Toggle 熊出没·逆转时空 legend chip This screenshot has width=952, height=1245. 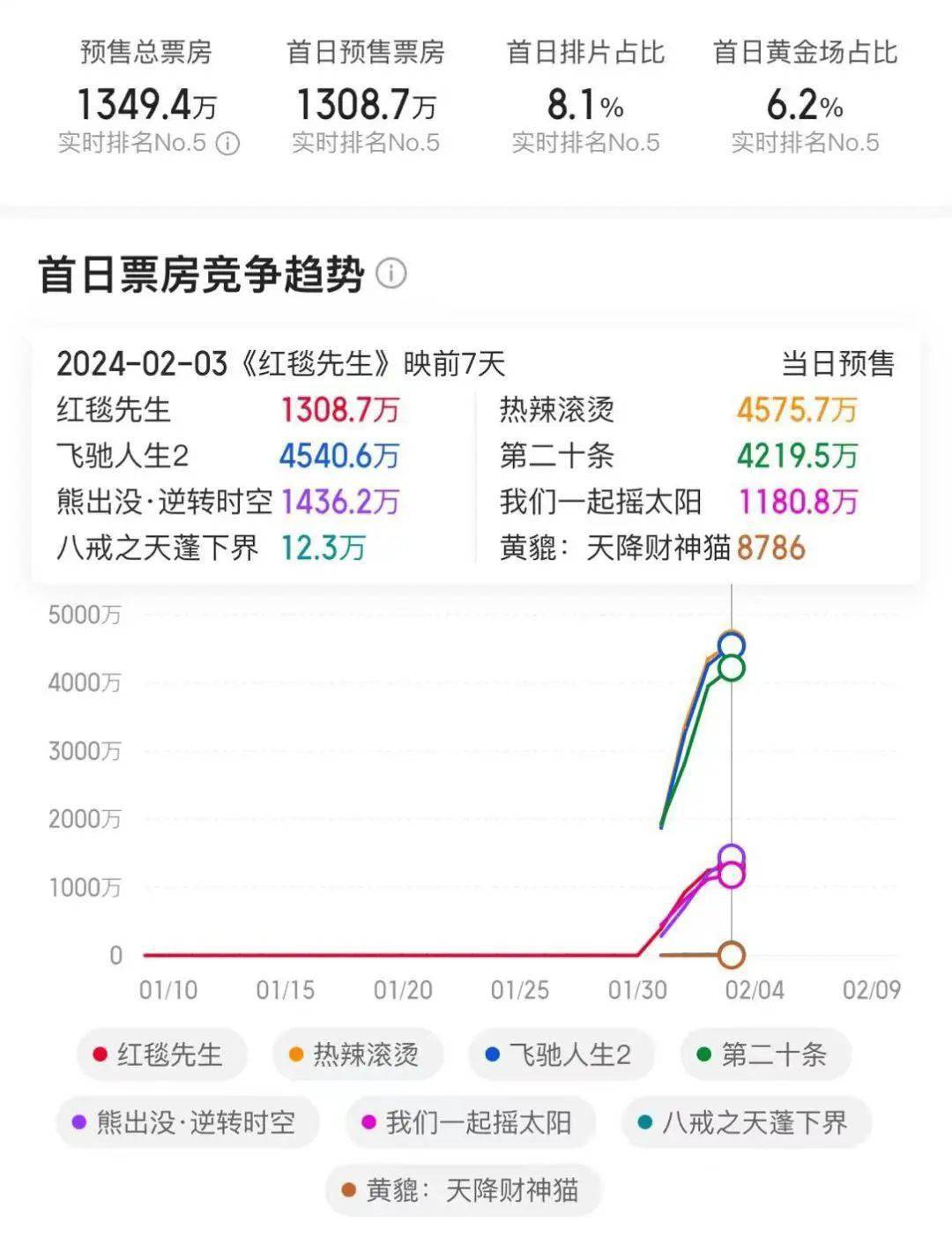tap(185, 1122)
